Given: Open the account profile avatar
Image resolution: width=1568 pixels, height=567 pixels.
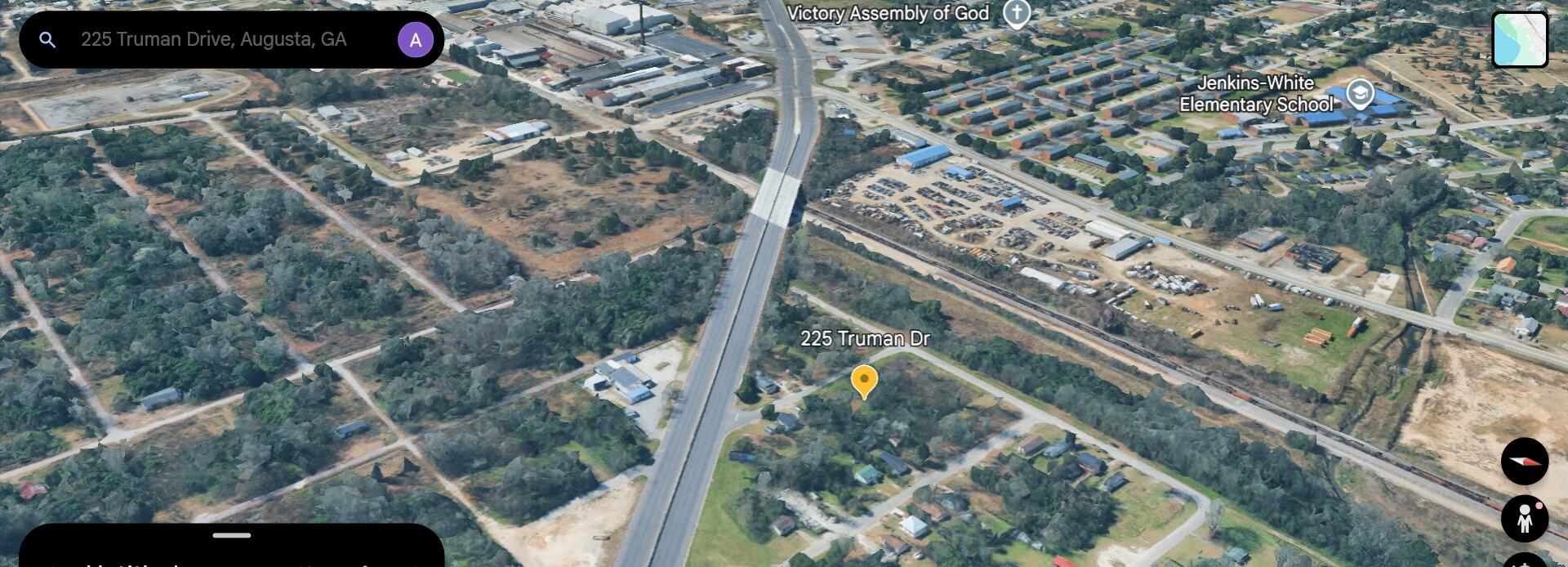Looking at the screenshot, I should 415,39.
